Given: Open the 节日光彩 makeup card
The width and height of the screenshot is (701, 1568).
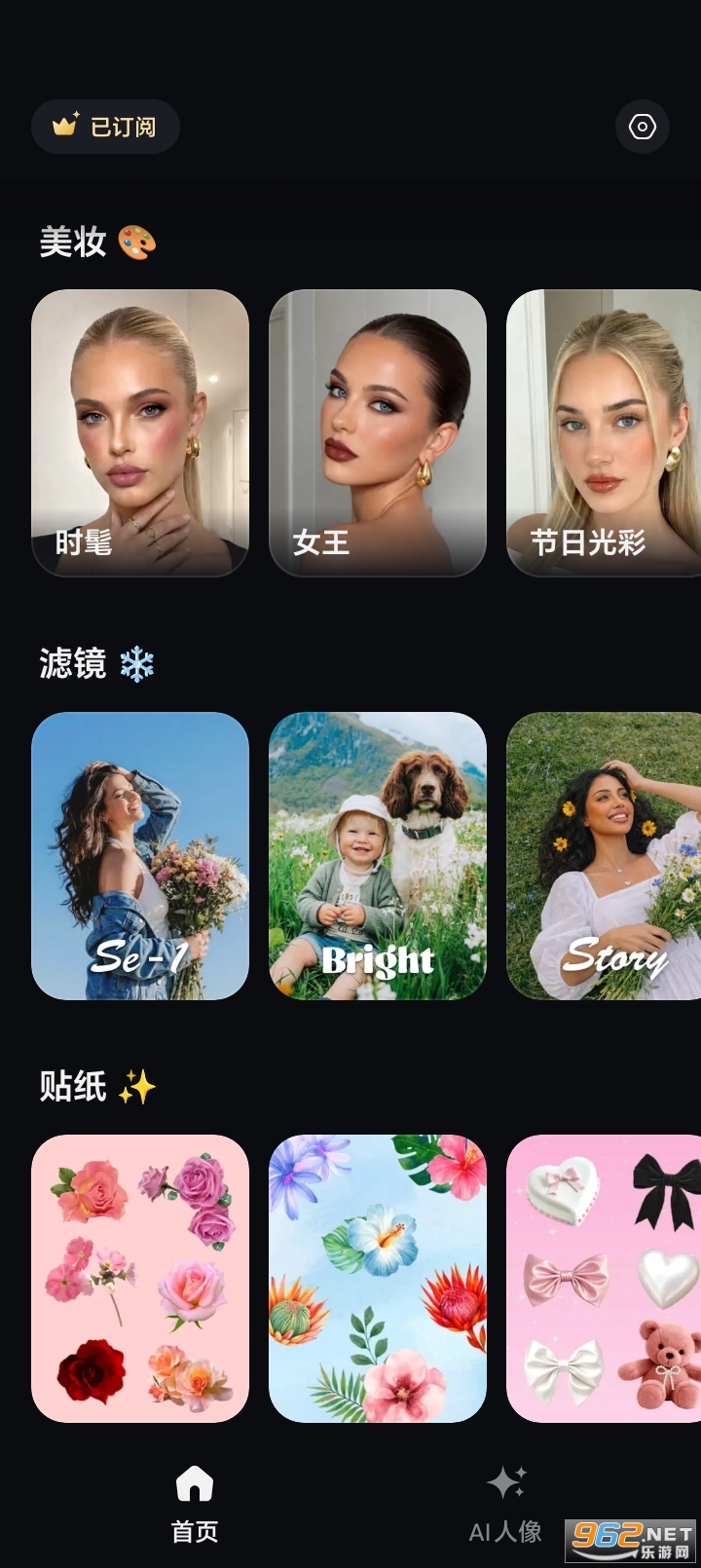Looking at the screenshot, I should click(604, 432).
